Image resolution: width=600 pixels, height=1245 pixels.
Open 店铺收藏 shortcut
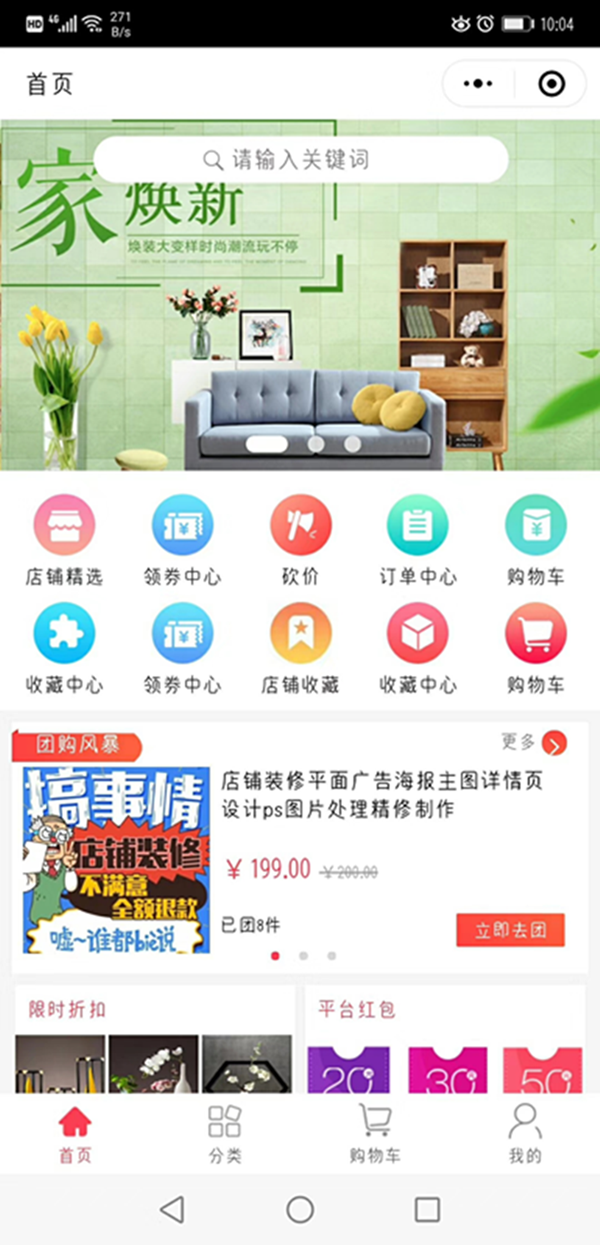300,648
